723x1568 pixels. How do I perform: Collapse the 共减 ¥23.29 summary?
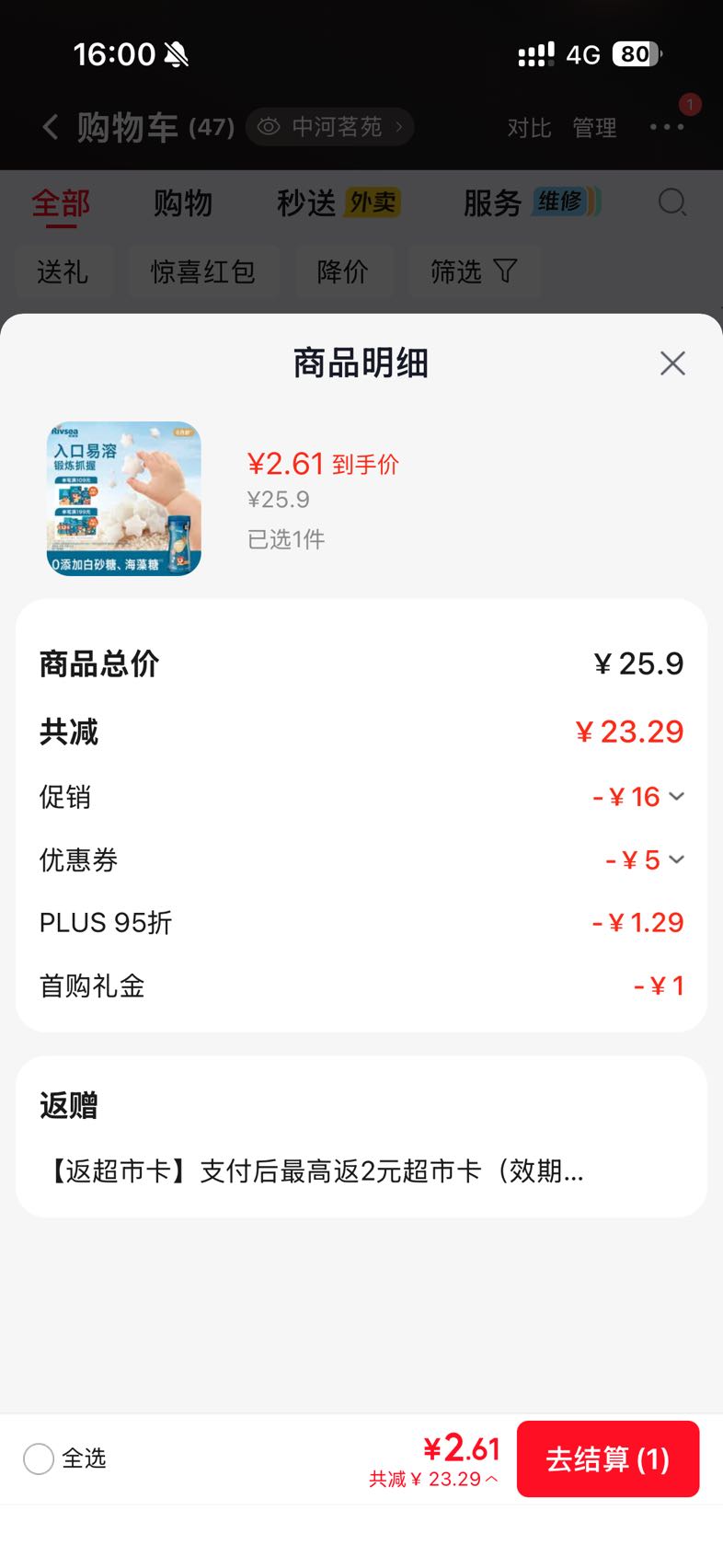[x=433, y=1480]
